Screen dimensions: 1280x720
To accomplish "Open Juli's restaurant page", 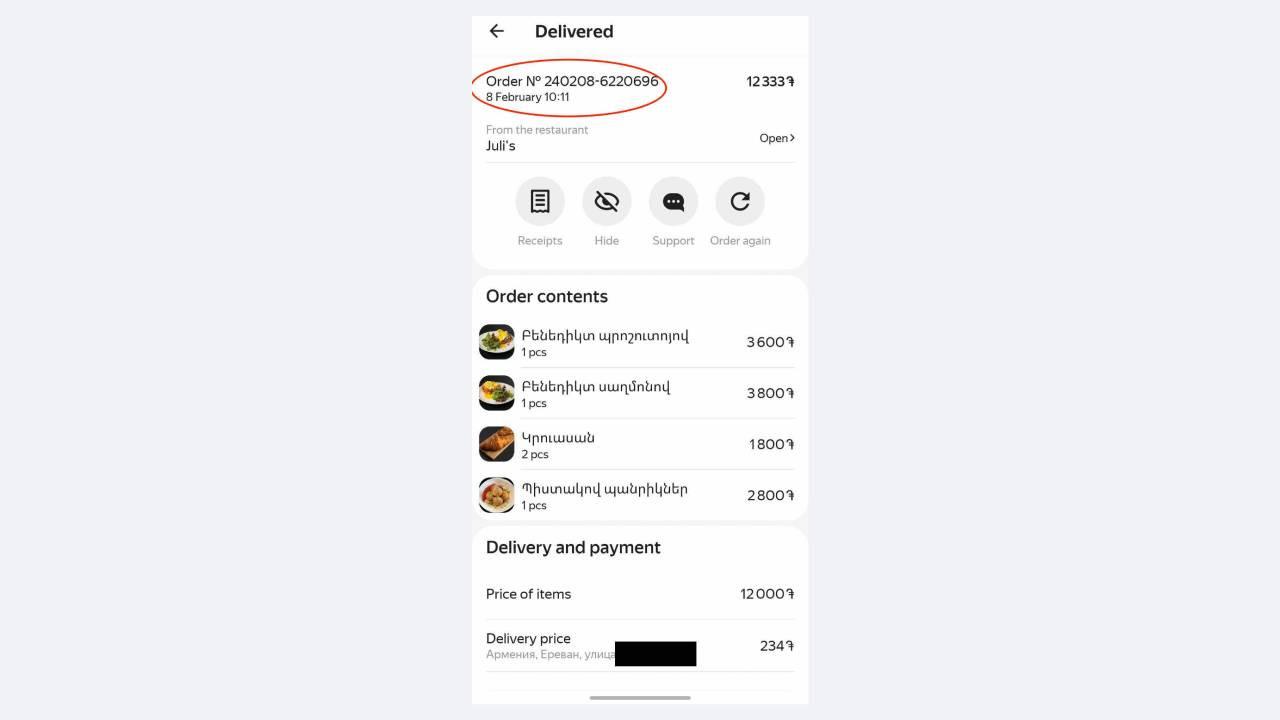I will pyautogui.click(x=776, y=138).
